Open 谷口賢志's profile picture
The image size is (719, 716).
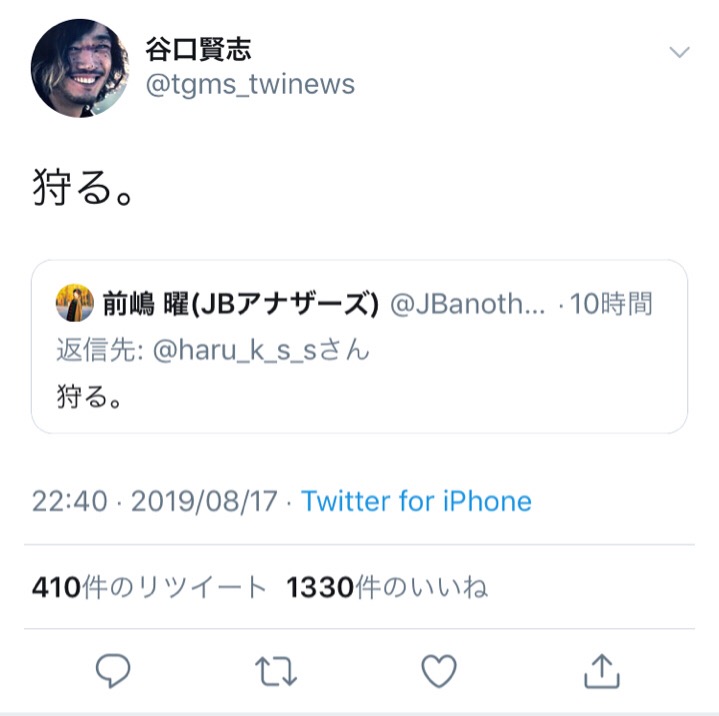click(80, 68)
